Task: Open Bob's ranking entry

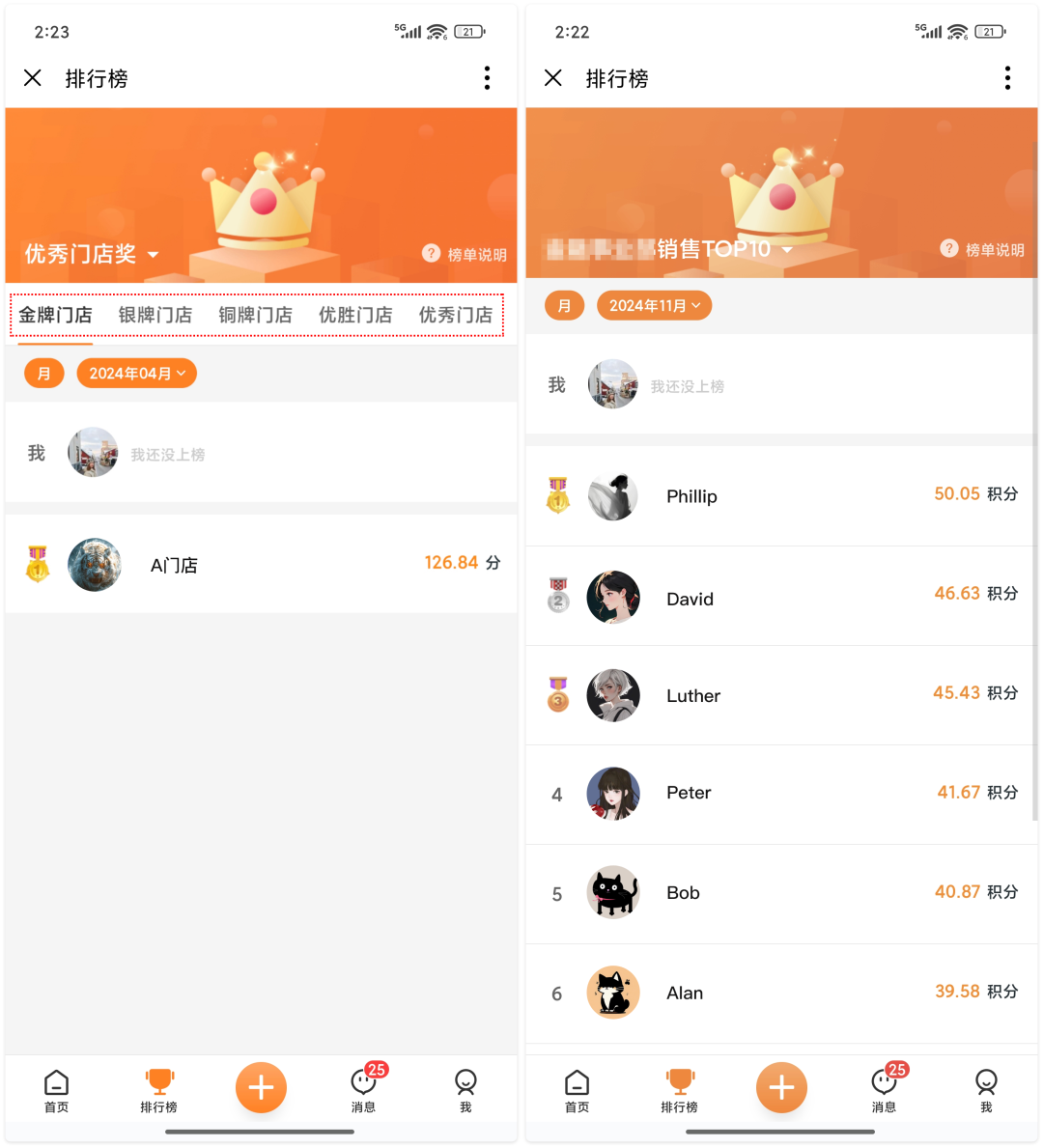Action: (x=780, y=893)
